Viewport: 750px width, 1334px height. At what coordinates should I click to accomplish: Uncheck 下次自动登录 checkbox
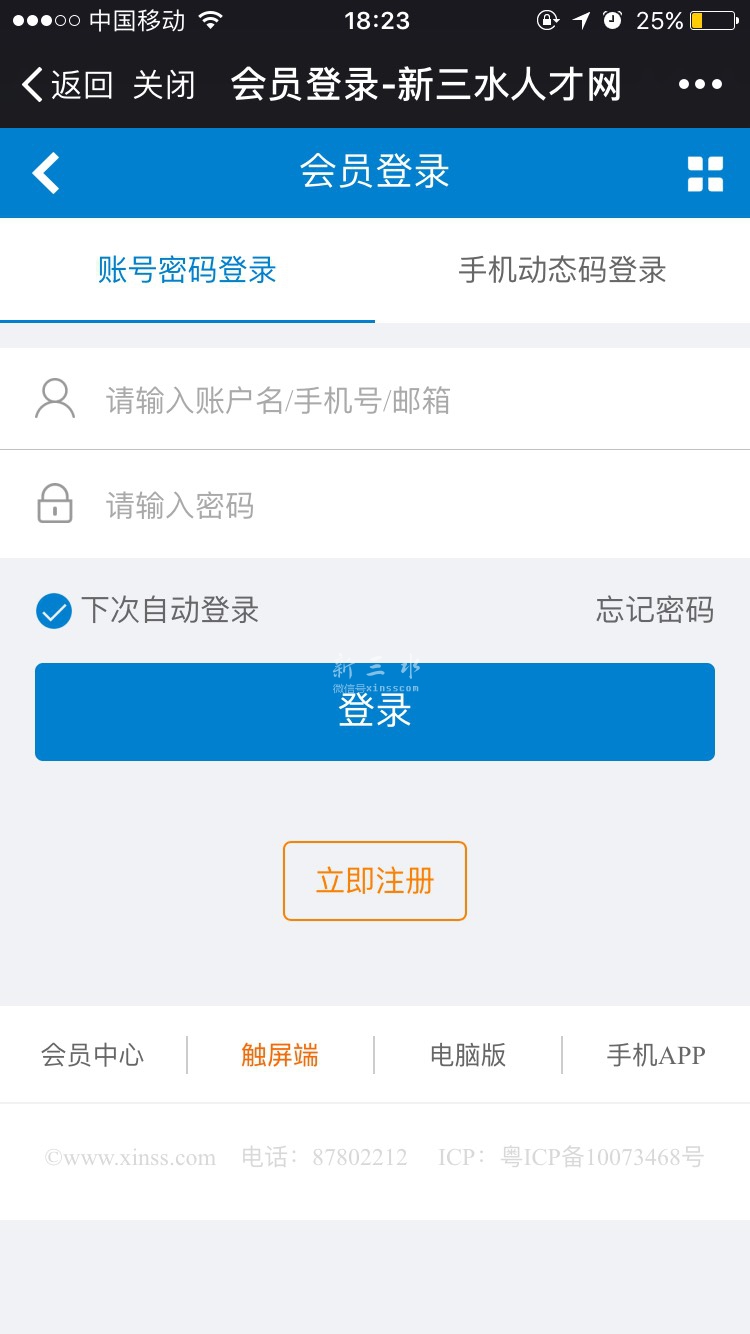pyautogui.click(x=54, y=610)
